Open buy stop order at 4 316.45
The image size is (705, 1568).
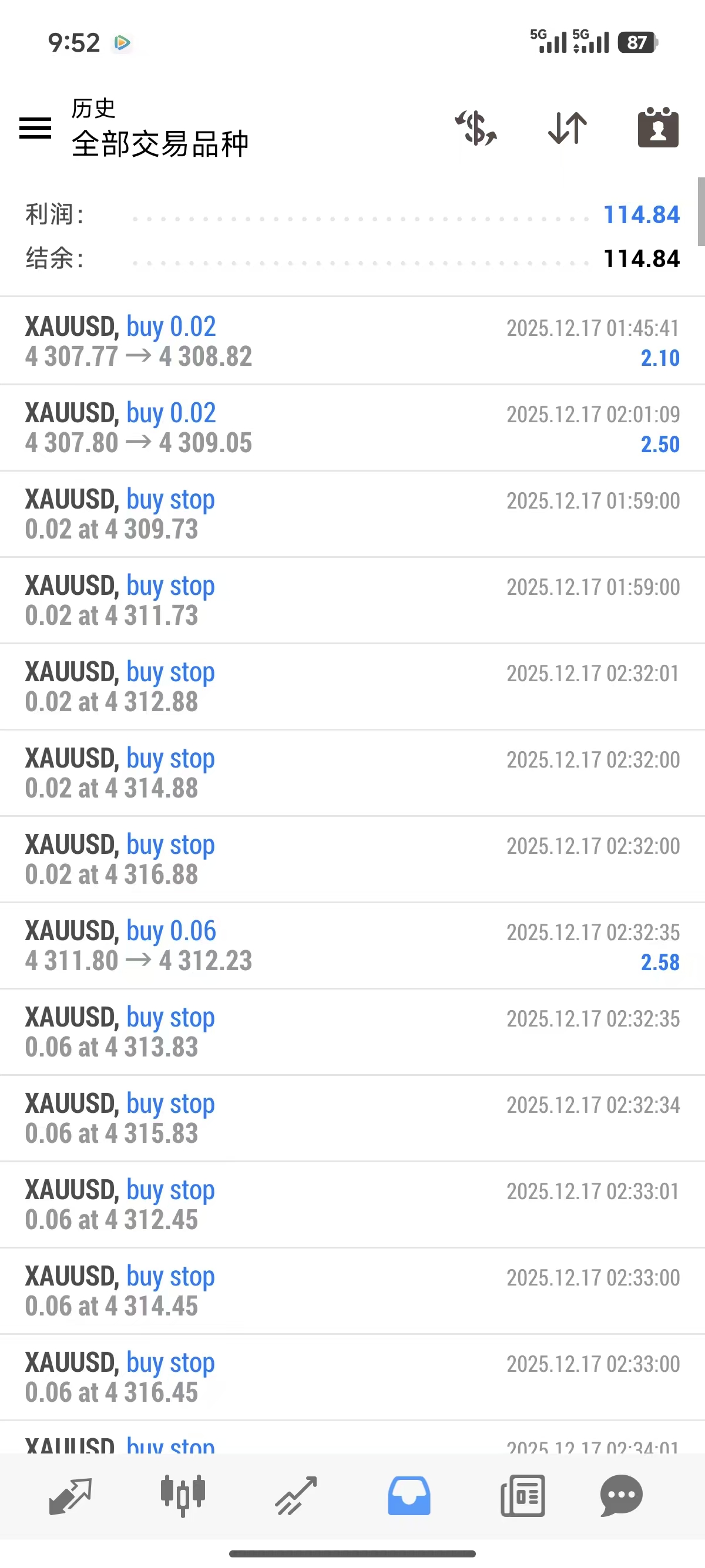point(352,1378)
